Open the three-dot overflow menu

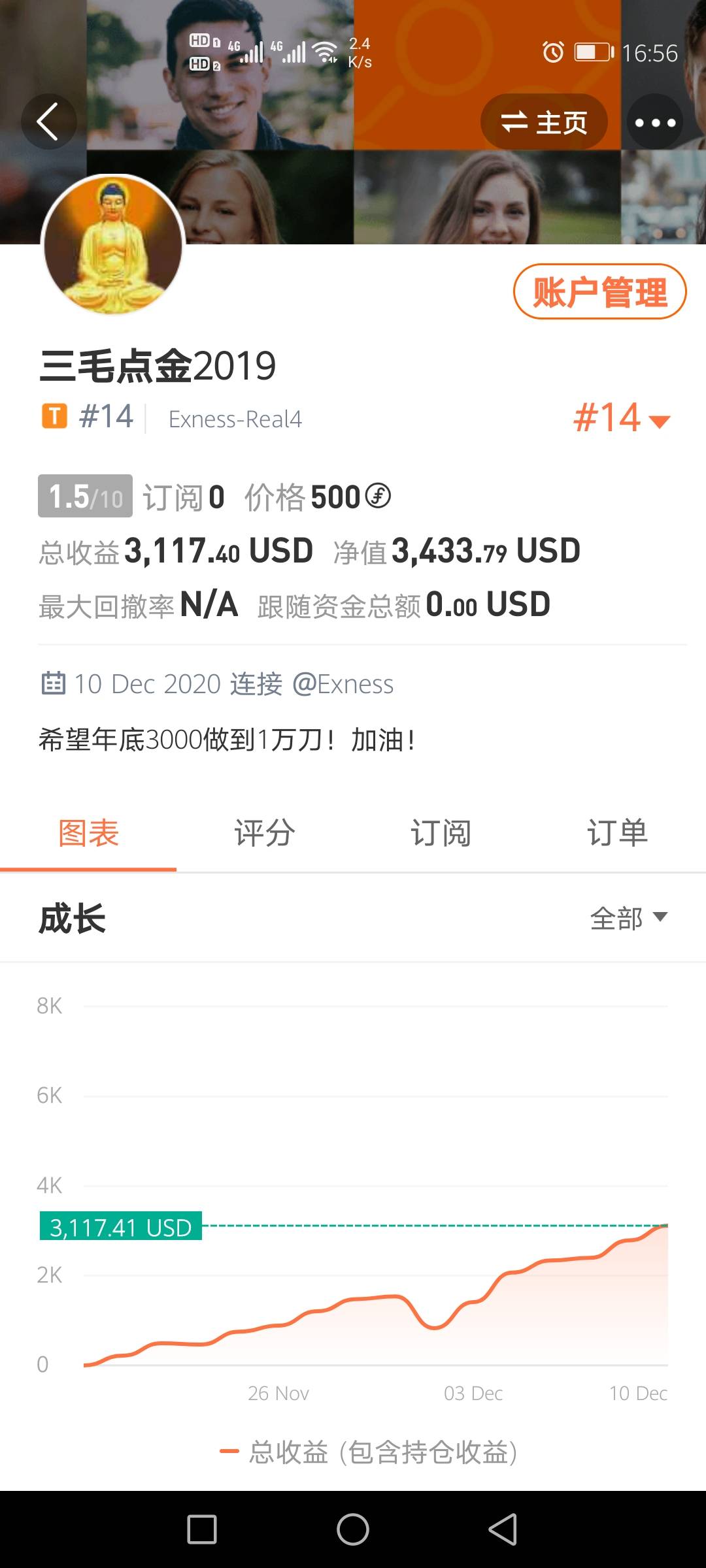tap(654, 122)
